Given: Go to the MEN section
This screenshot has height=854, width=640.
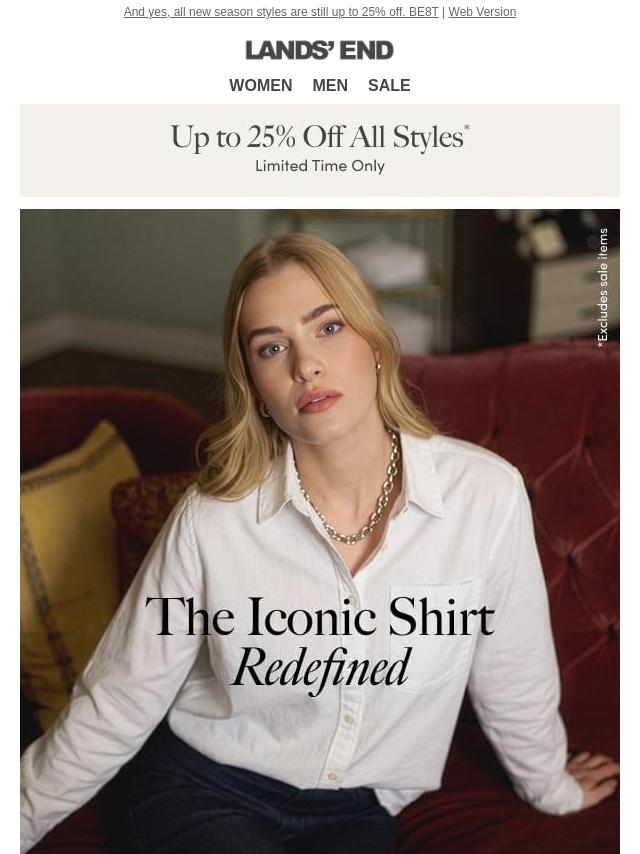Looking at the screenshot, I should point(330,85).
